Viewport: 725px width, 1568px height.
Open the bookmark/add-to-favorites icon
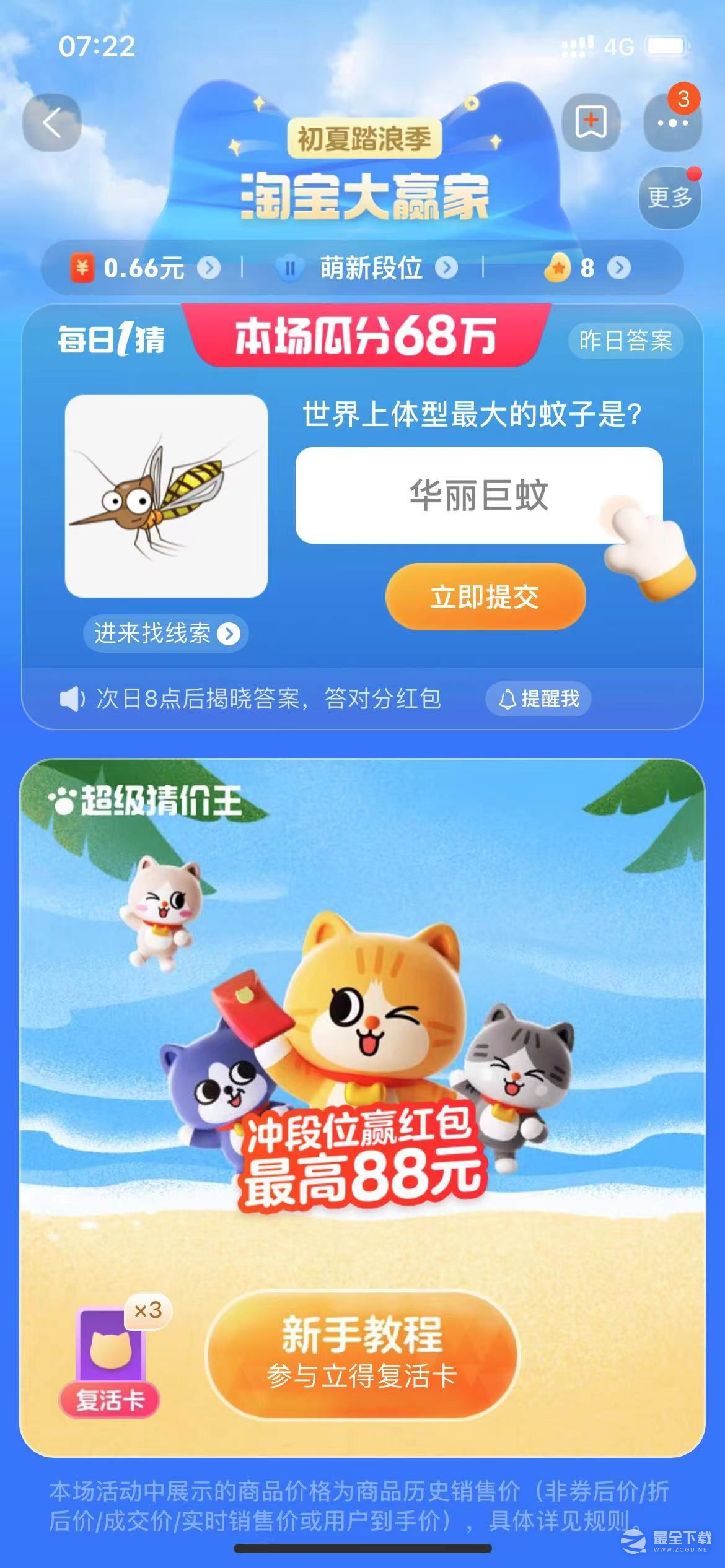591,122
